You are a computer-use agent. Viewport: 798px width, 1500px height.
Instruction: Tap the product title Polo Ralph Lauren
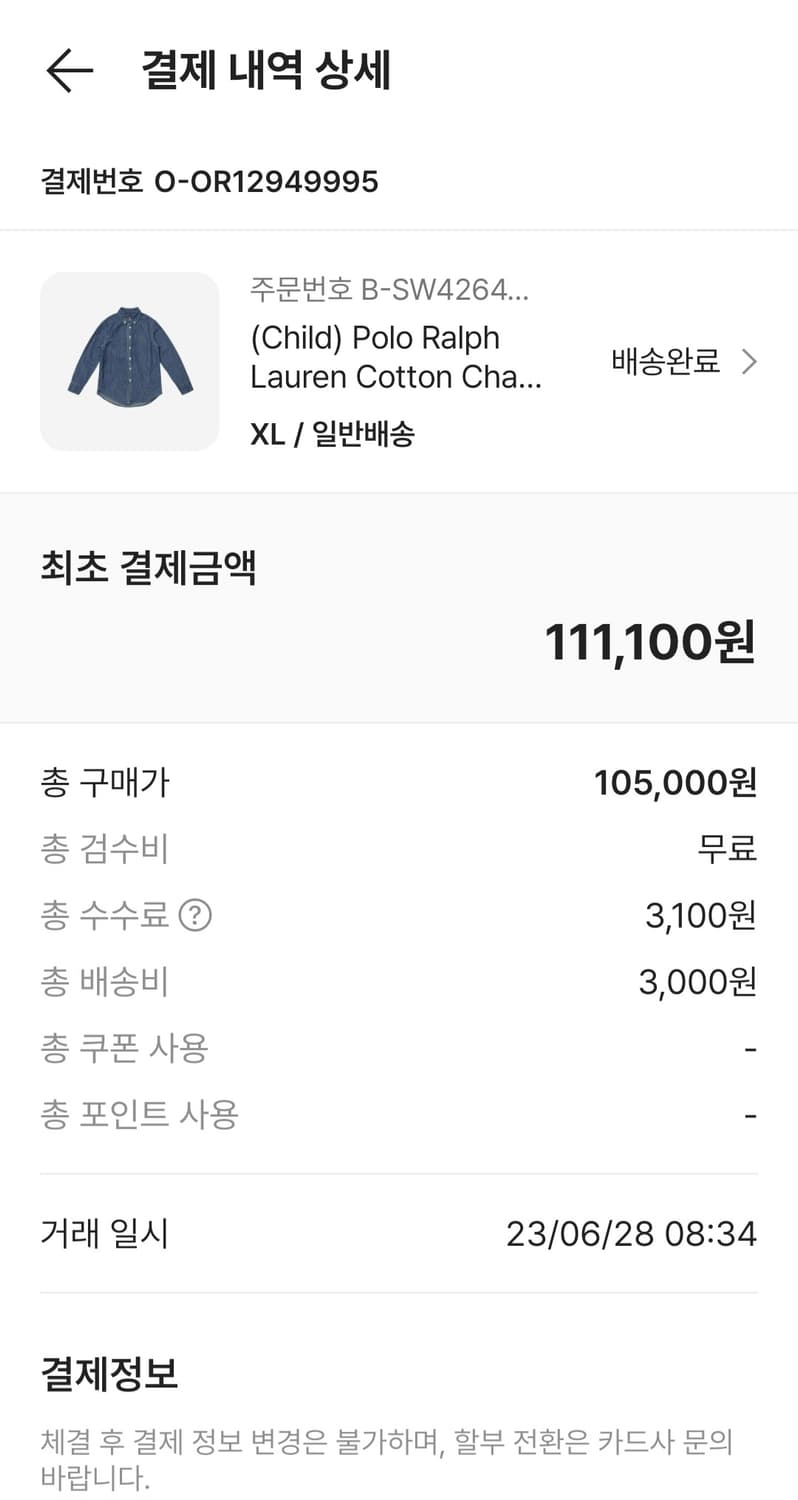396,357
